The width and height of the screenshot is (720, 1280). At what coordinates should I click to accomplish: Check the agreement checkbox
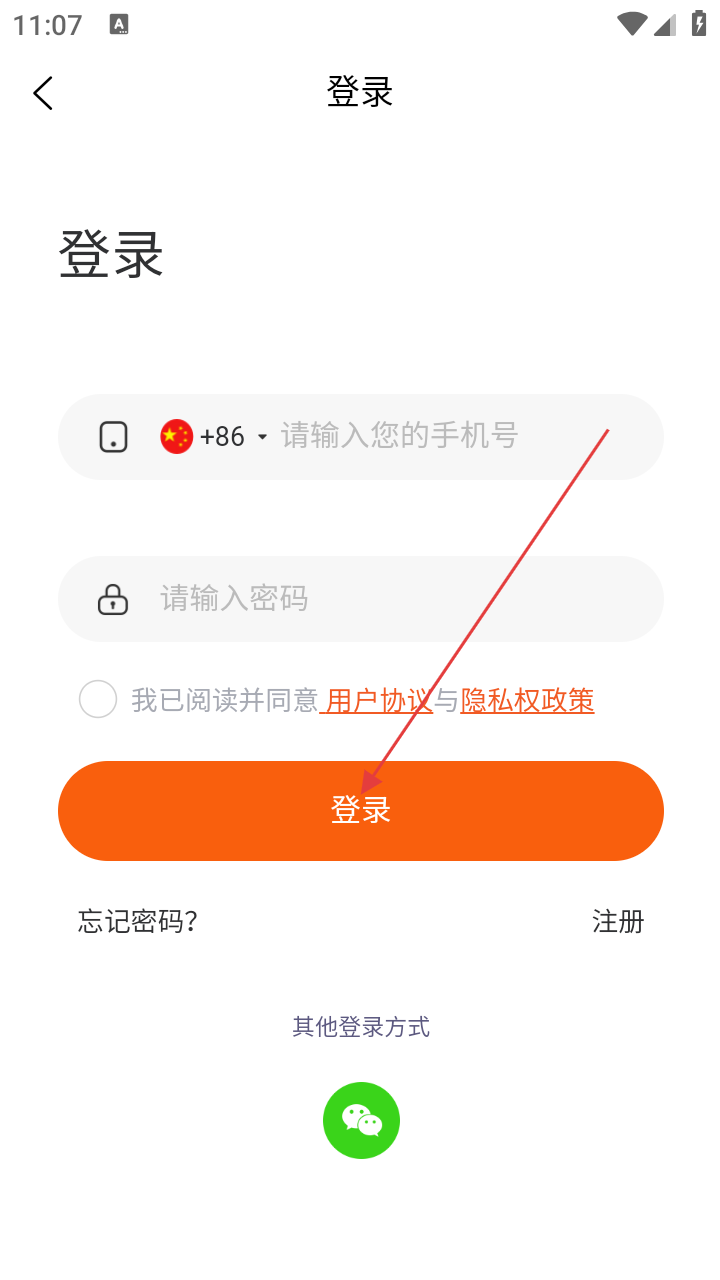tap(98, 700)
